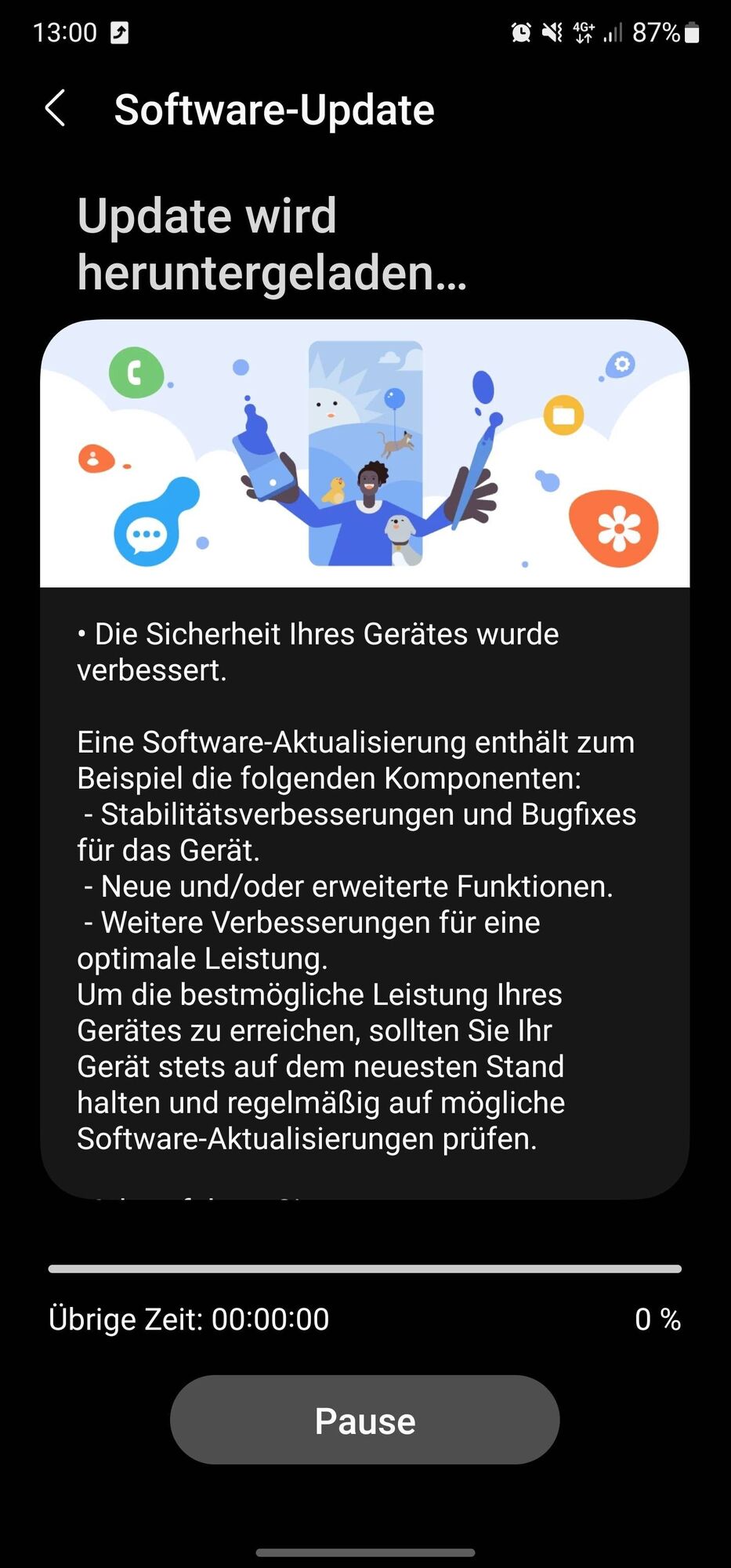This screenshot has height=1568, width=731.
Task: Pause the update download
Action: tap(364, 1420)
